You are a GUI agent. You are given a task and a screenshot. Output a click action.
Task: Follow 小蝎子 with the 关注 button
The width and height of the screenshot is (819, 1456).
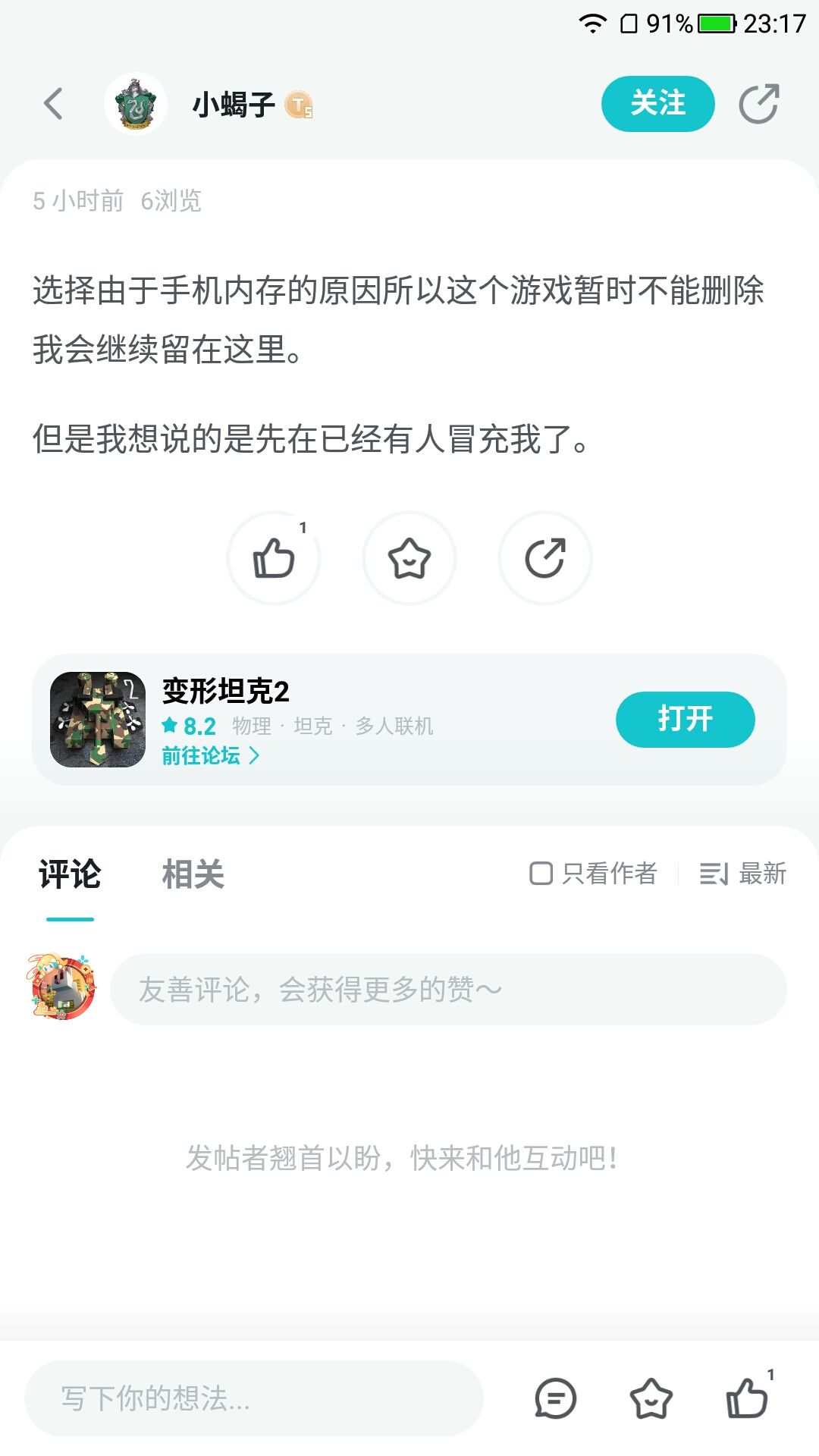[657, 104]
